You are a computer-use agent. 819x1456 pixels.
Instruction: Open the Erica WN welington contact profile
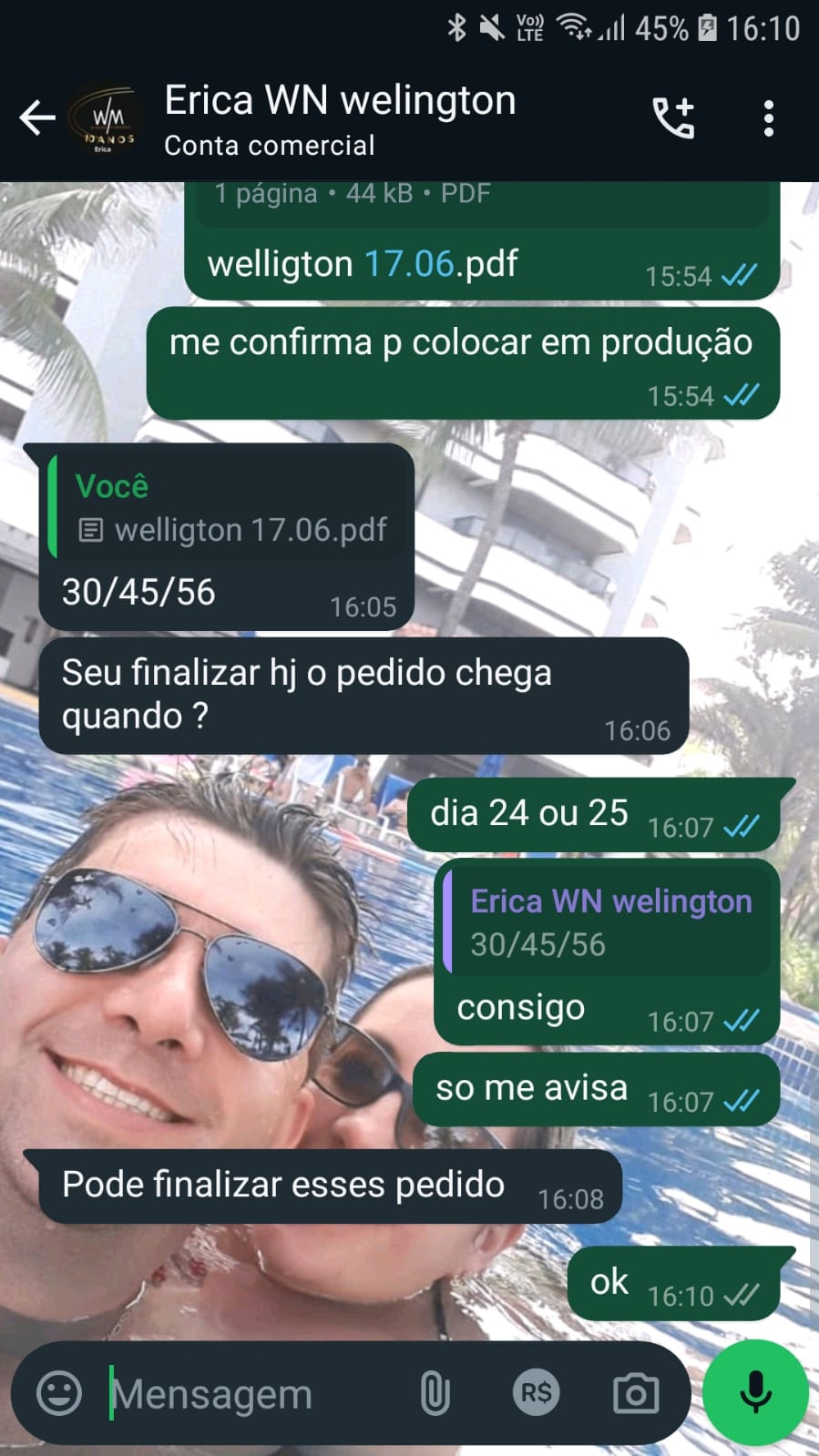click(339, 118)
